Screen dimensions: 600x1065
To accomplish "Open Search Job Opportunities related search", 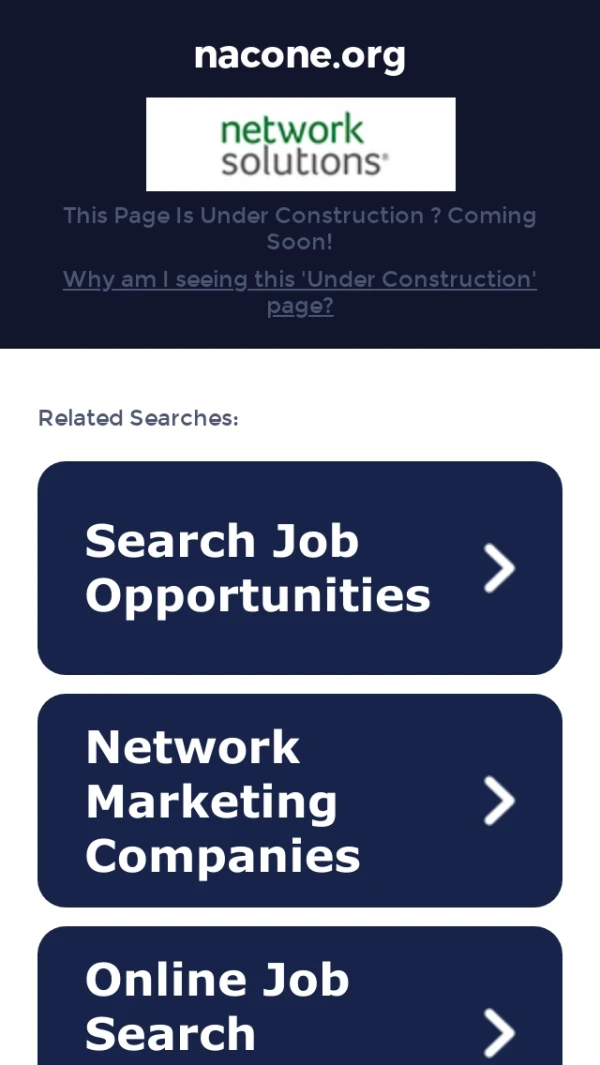I will tap(299, 568).
